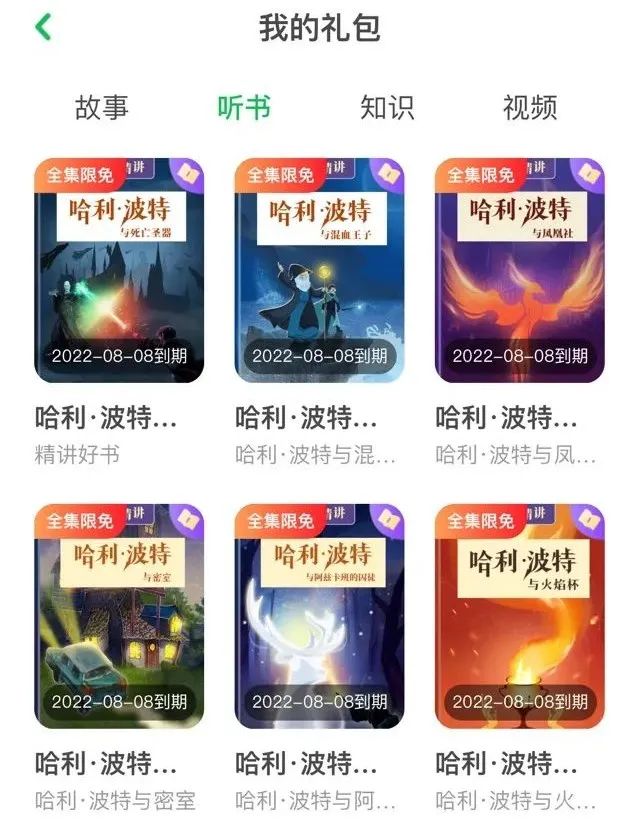This screenshot has height=821, width=640.
Task: Open 哈利·波特与死亡圣器 audiobook card
Action: click(x=119, y=271)
